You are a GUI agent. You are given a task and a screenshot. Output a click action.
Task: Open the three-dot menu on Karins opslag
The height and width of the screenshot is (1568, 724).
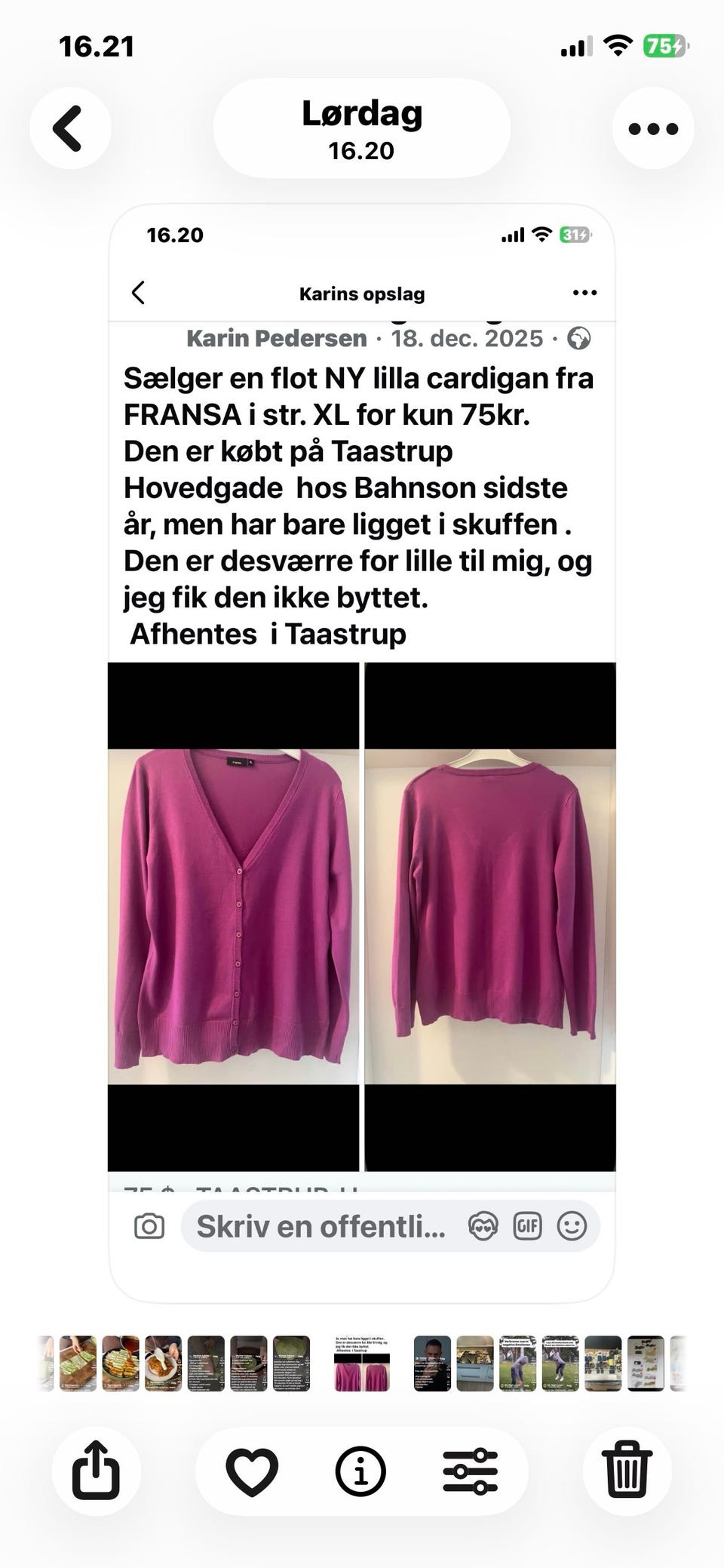coord(584,293)
